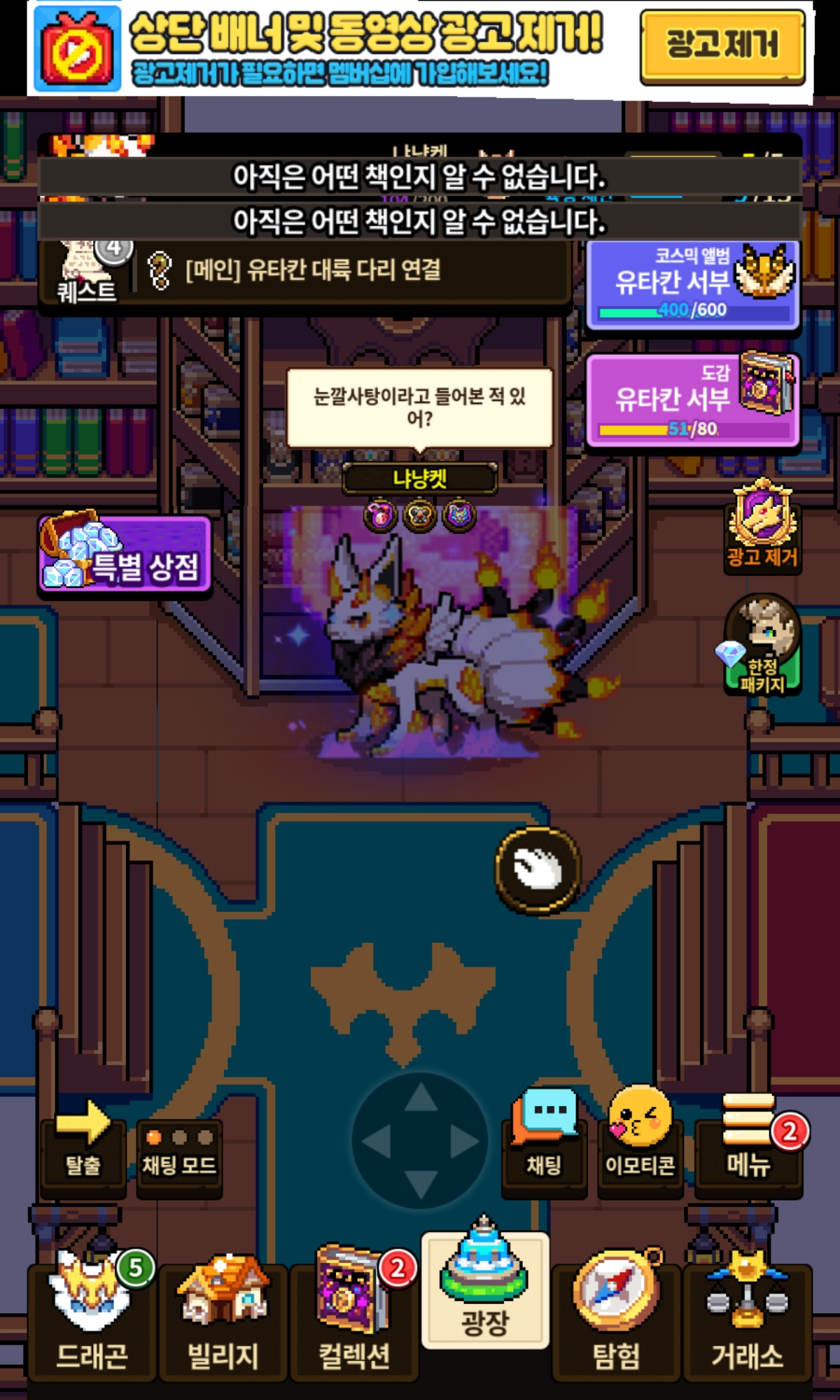The height and width of the screenshot is (1400, 840).
Task: Tap the up arrow on the direction pad
Action: pyautogui.click(x=421, y=1097)
